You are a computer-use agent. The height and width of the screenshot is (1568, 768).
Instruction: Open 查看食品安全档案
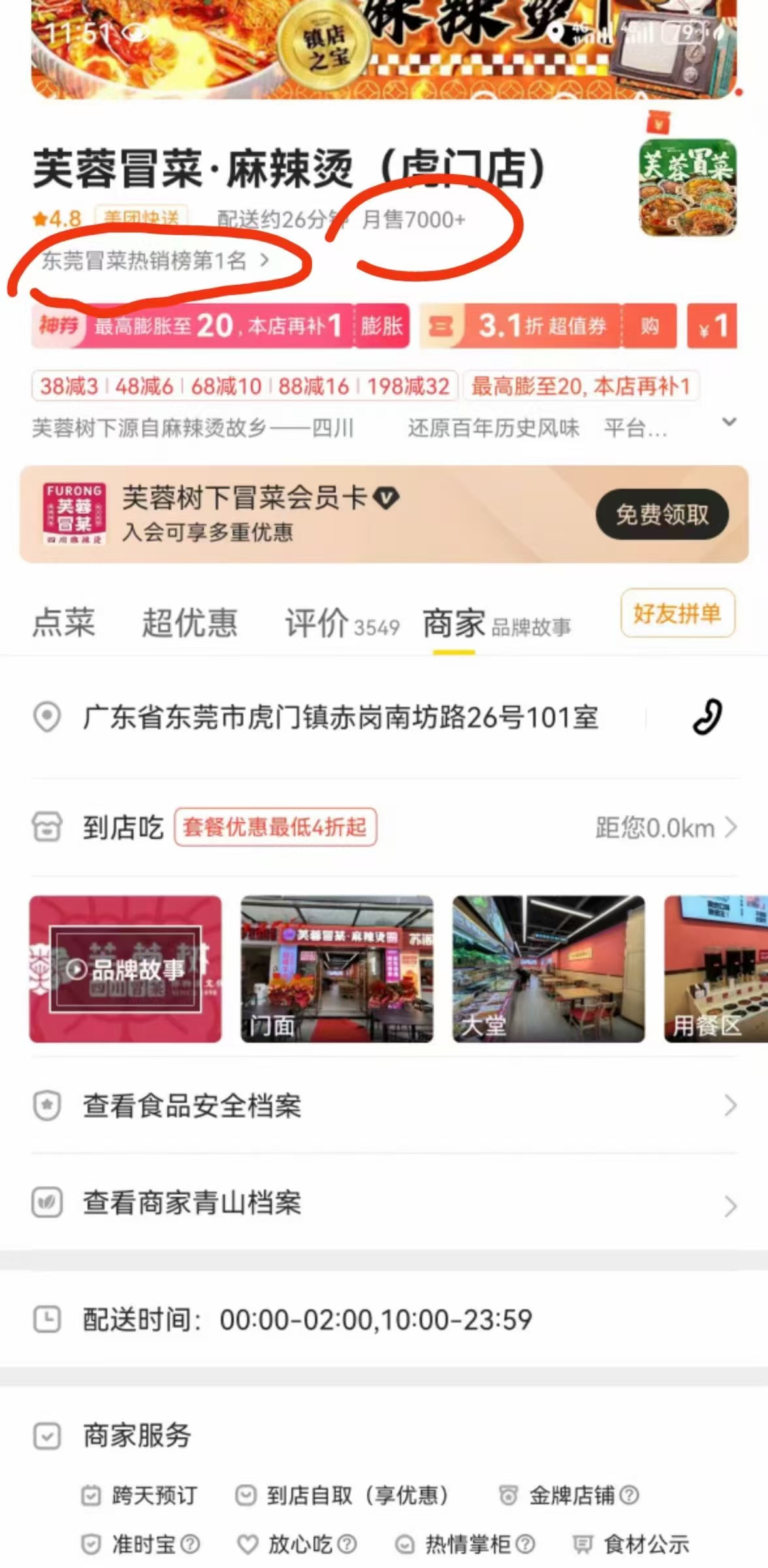384,1106
